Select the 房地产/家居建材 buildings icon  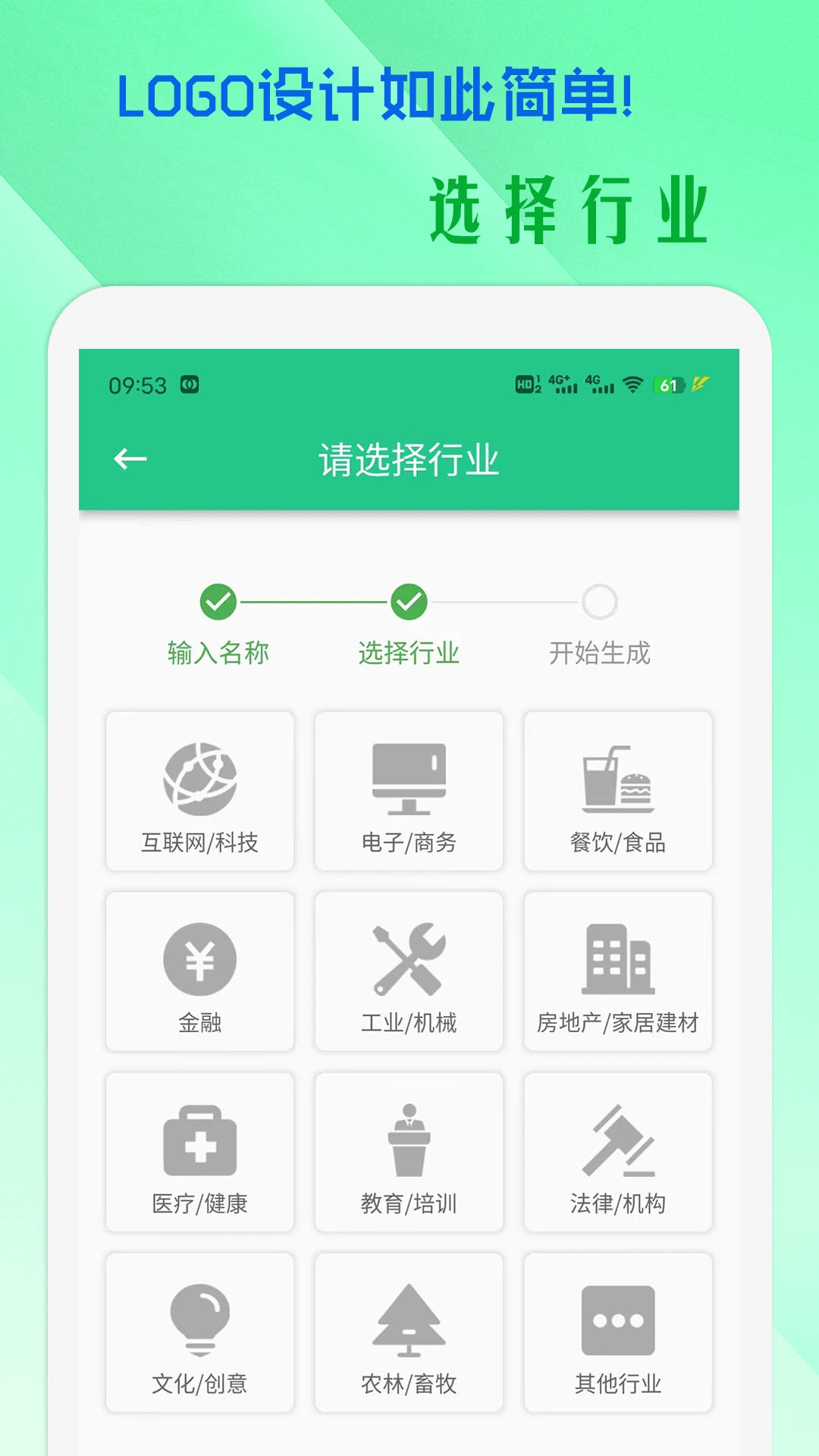(x=618, y=959)
